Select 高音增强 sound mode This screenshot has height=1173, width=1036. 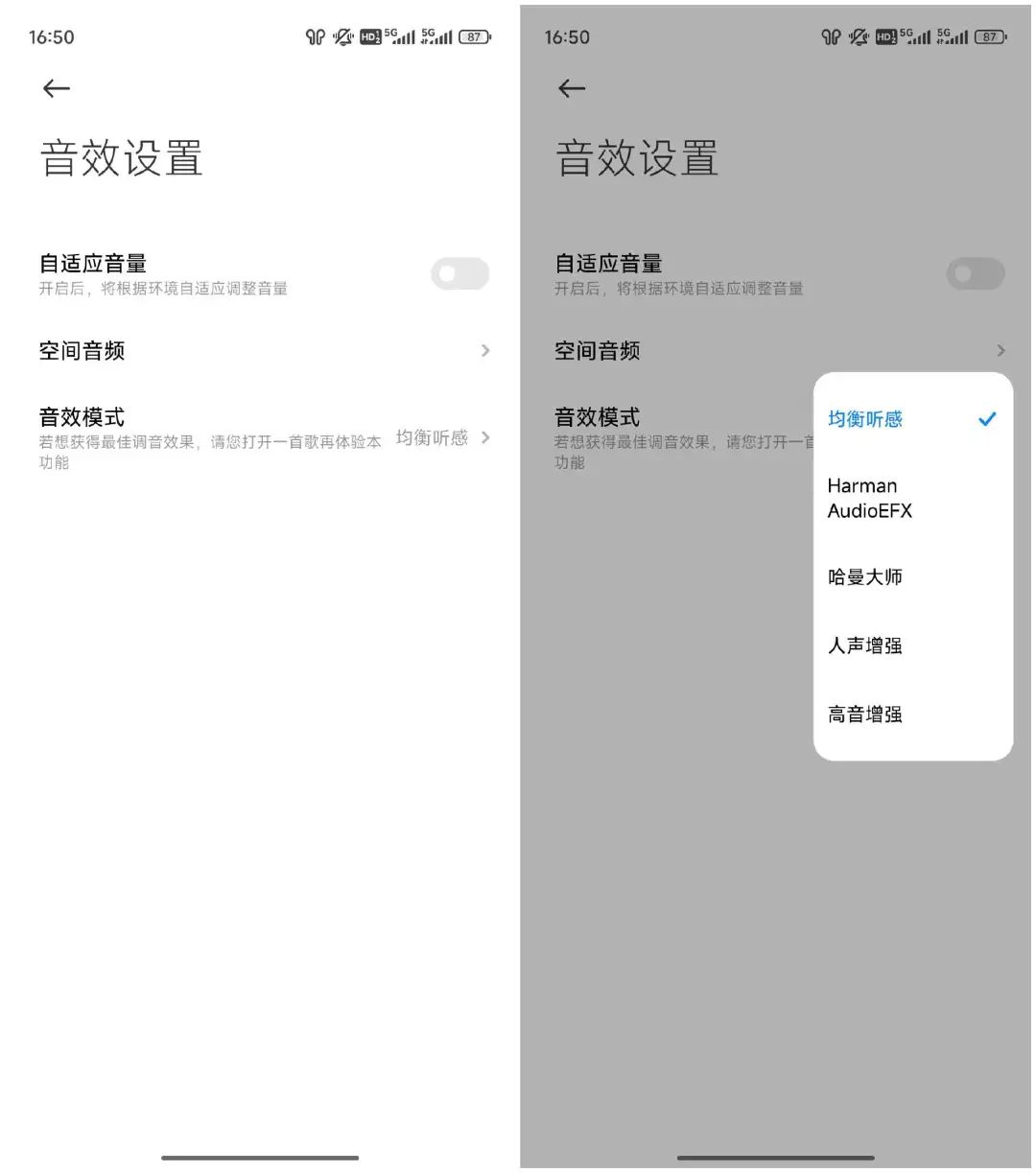(x=865, y=715)
